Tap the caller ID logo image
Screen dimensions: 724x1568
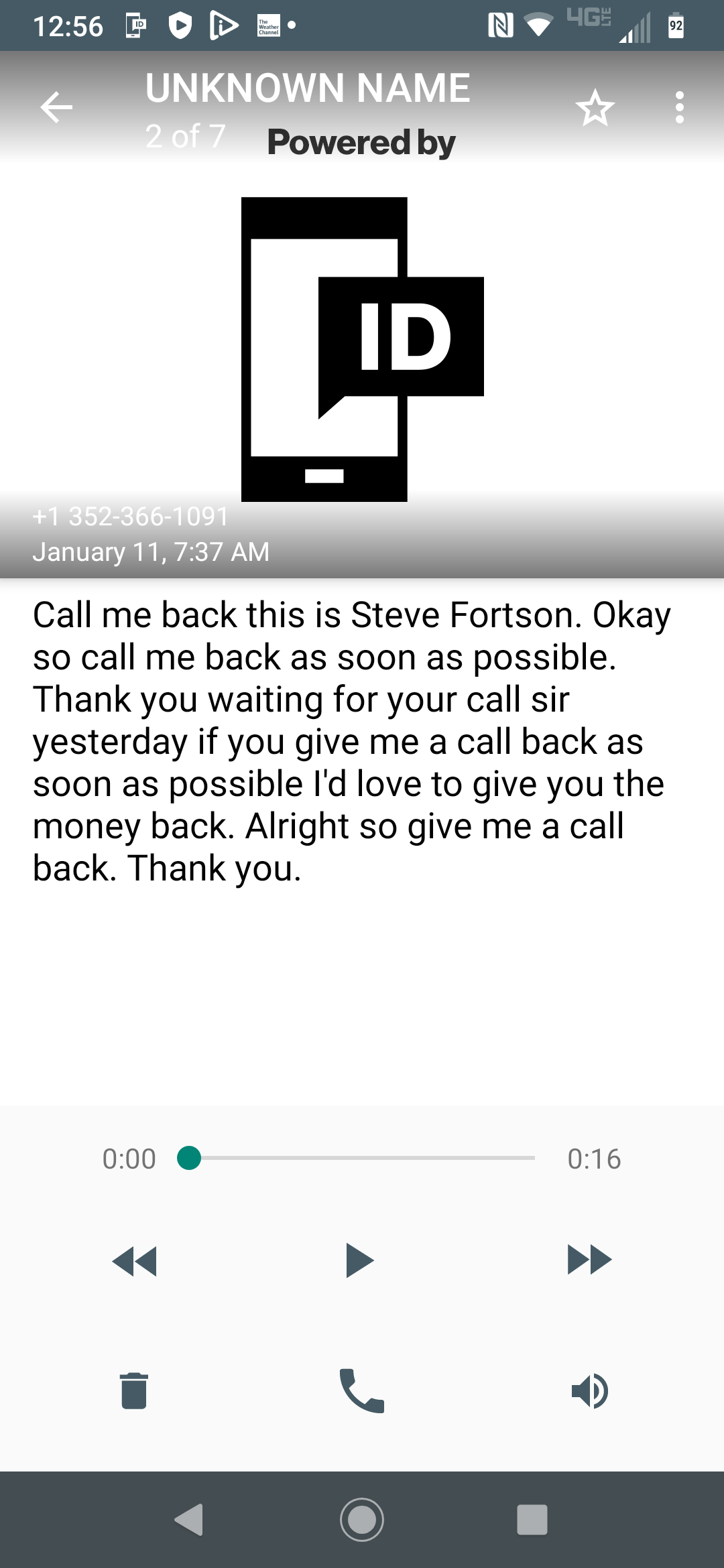click(x=362, y=350)
